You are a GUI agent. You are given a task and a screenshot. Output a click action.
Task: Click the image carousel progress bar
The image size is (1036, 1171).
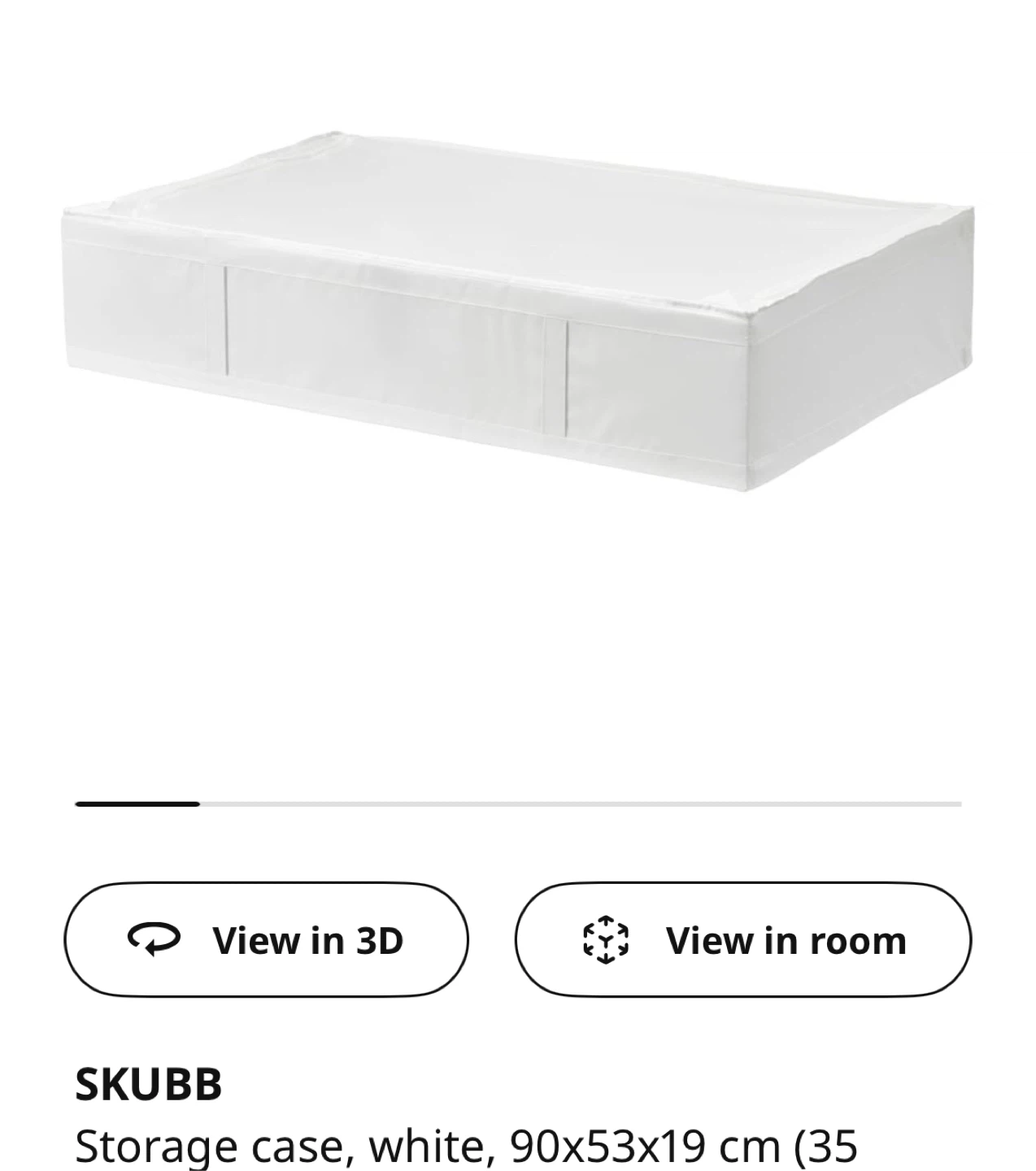(x=518, y=804)
